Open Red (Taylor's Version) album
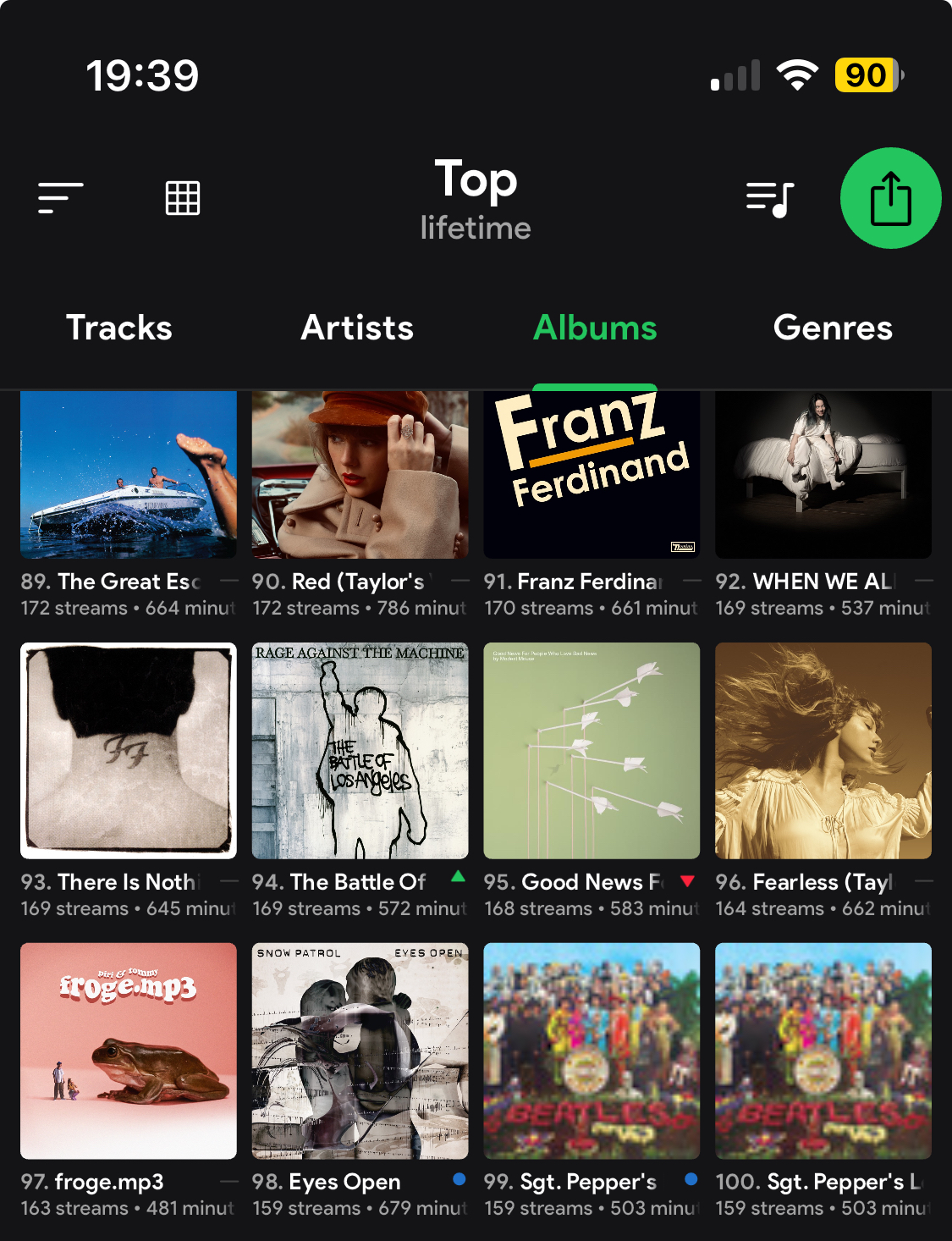 360,474
